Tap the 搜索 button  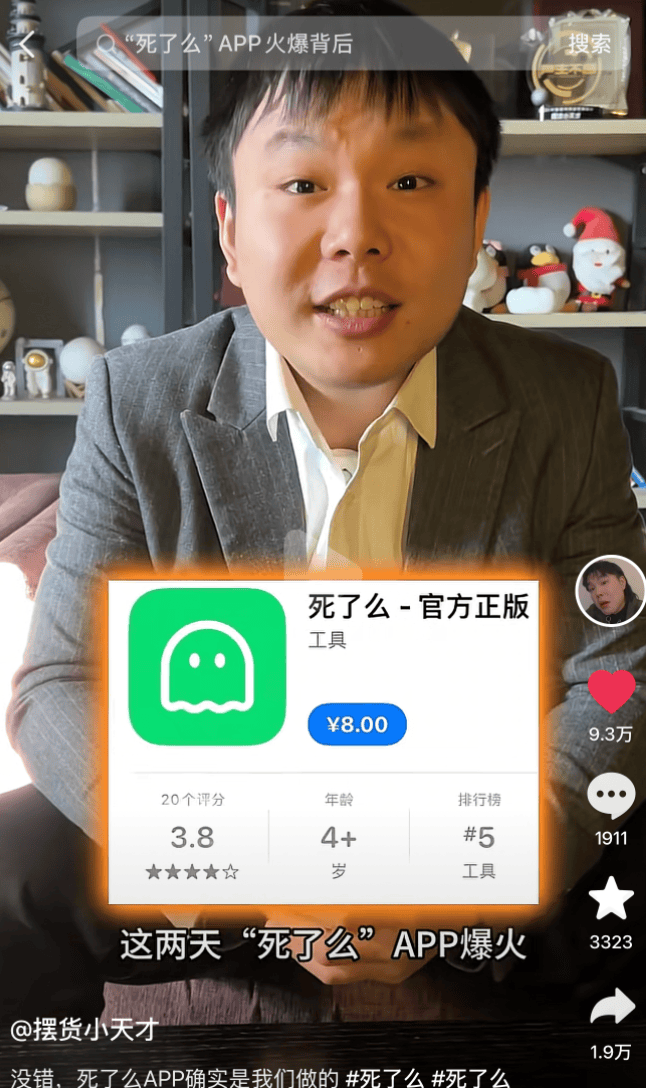click(x=588, y=43)
